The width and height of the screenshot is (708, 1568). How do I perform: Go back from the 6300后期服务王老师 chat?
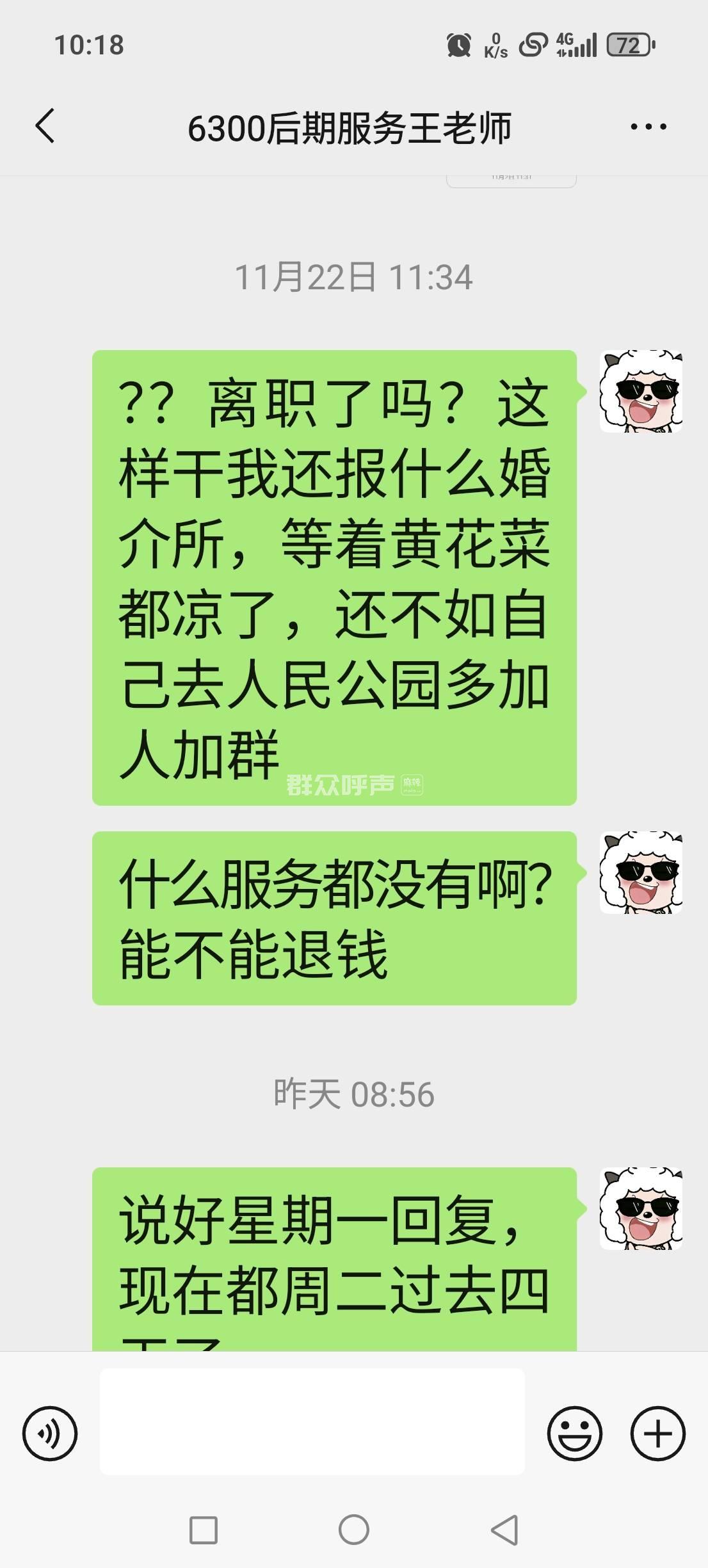click(45, 126)
